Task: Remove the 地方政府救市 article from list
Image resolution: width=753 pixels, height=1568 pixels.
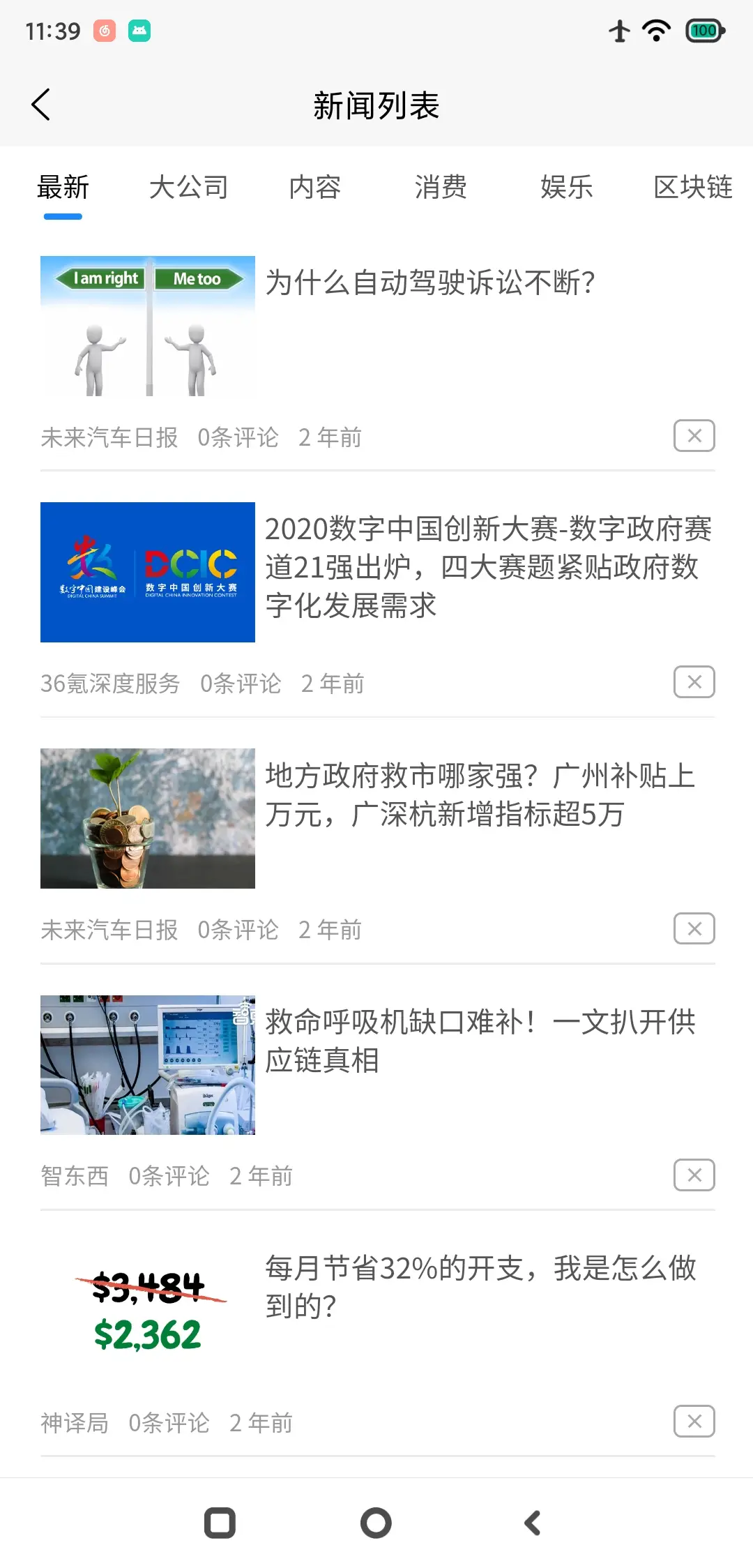Action: click(x=694, y=928)
